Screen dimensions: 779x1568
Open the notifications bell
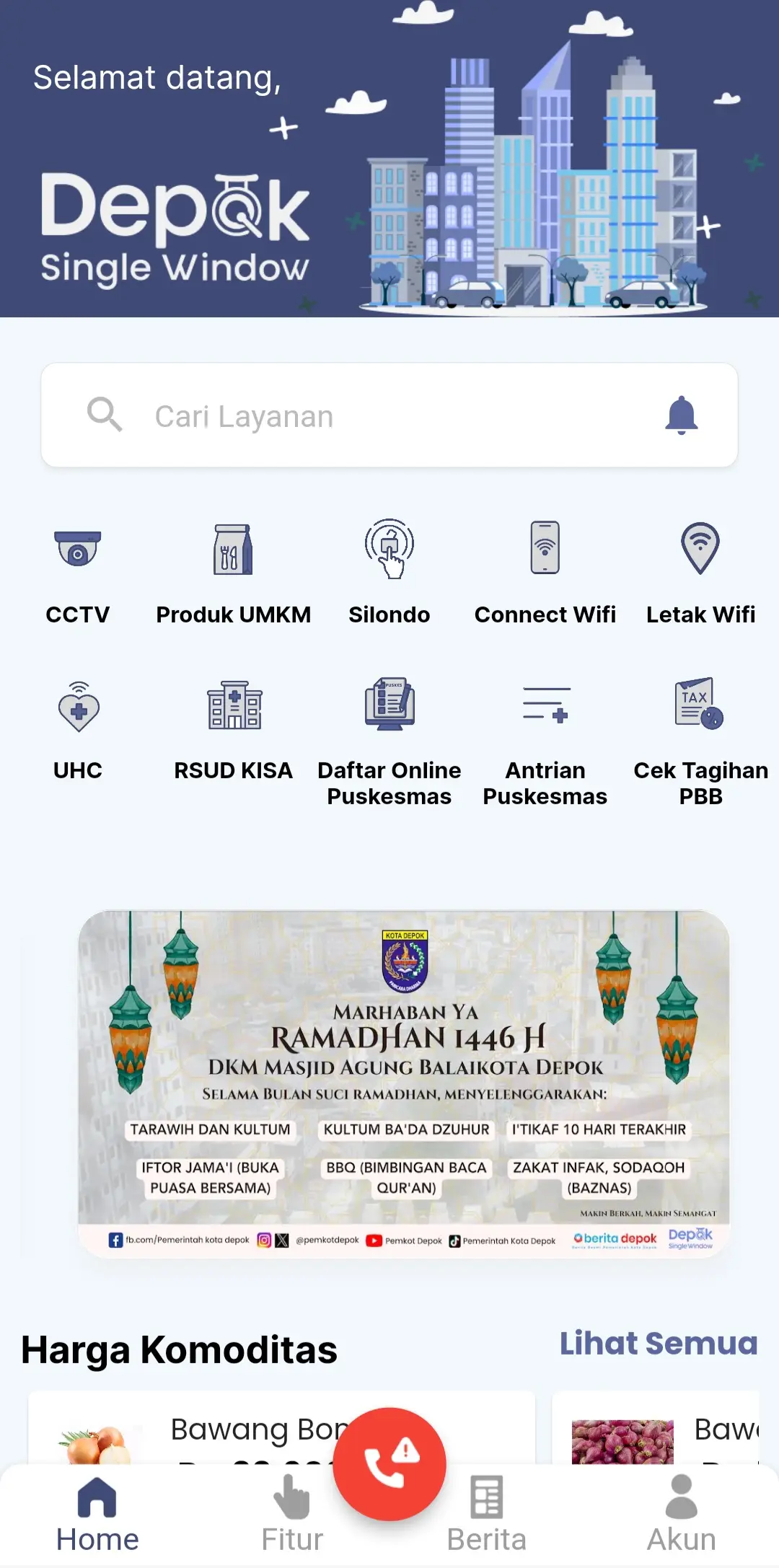click(x=681, y=415)
